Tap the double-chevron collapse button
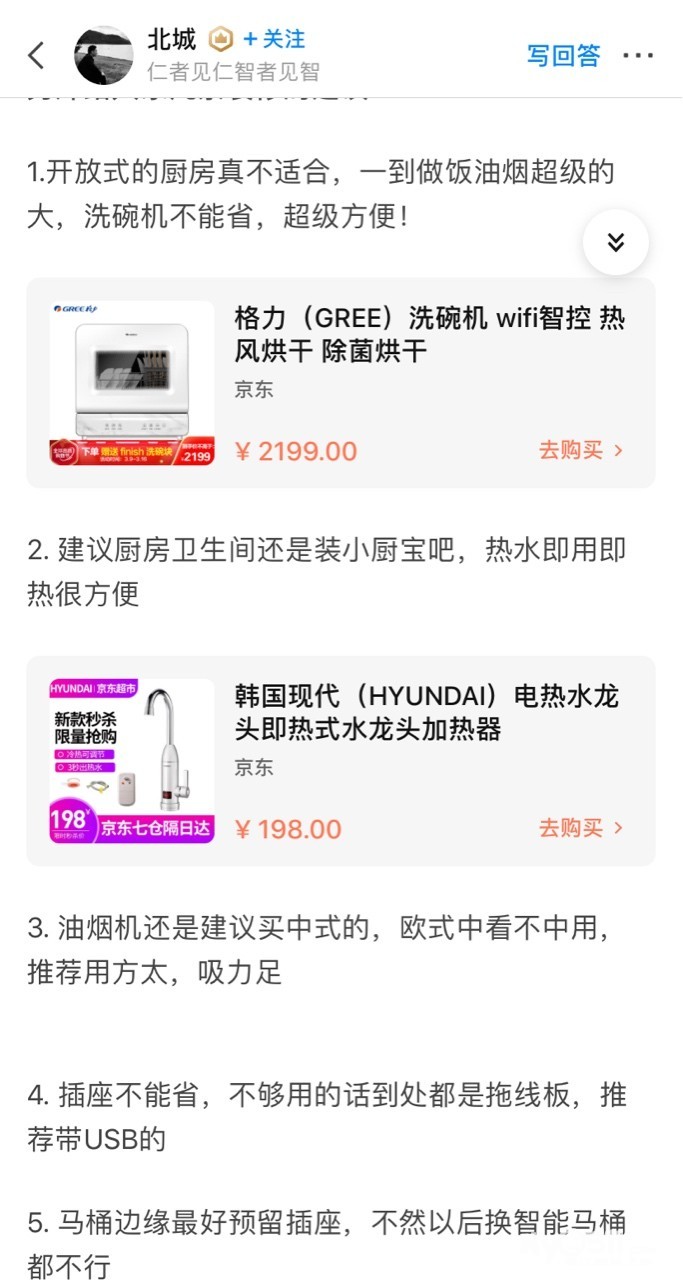The image size is (683, 1280). pos(616,242)
